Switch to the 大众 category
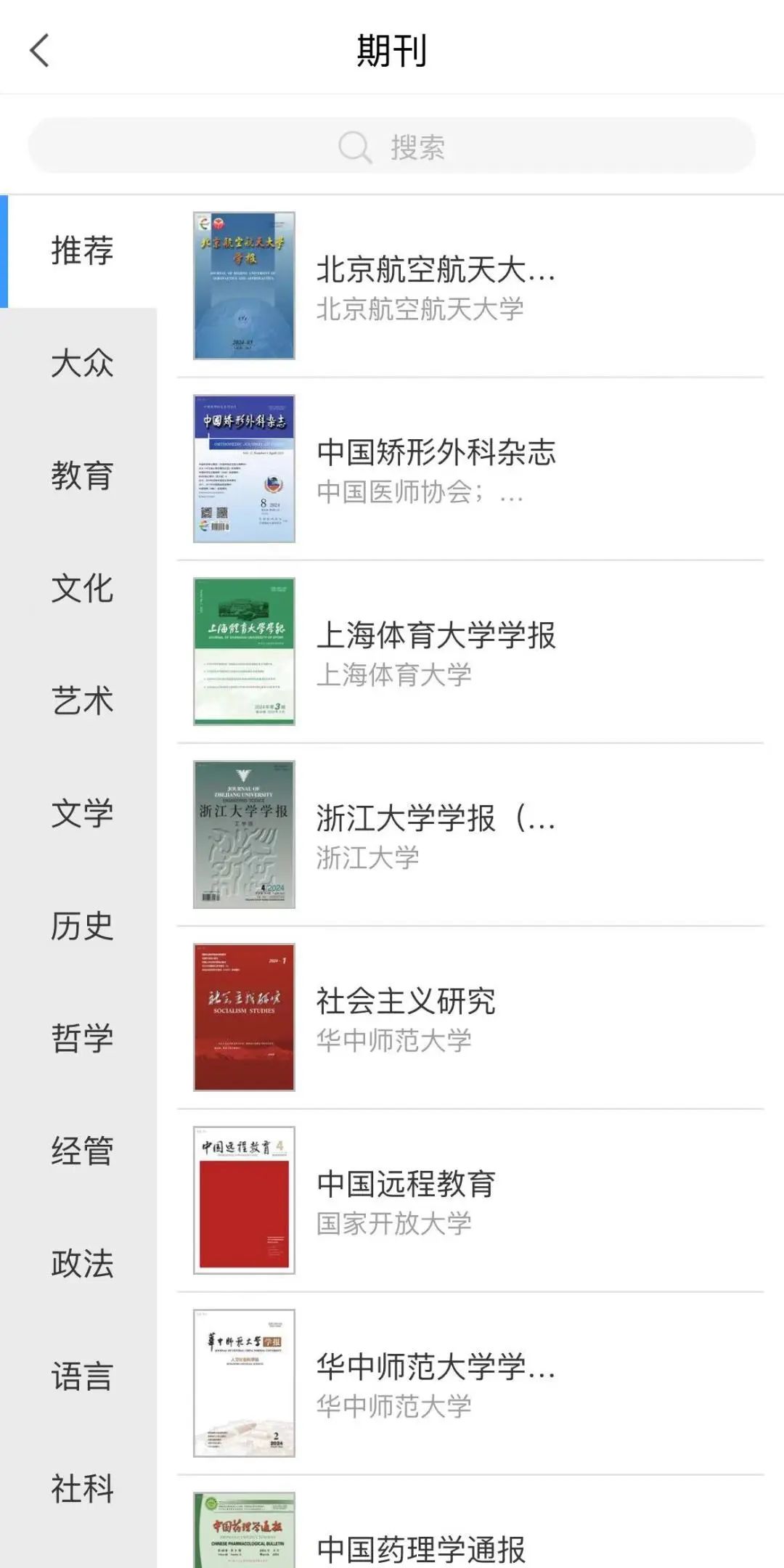The height and width of the screenshot is (1568, 784). (82, 363)
